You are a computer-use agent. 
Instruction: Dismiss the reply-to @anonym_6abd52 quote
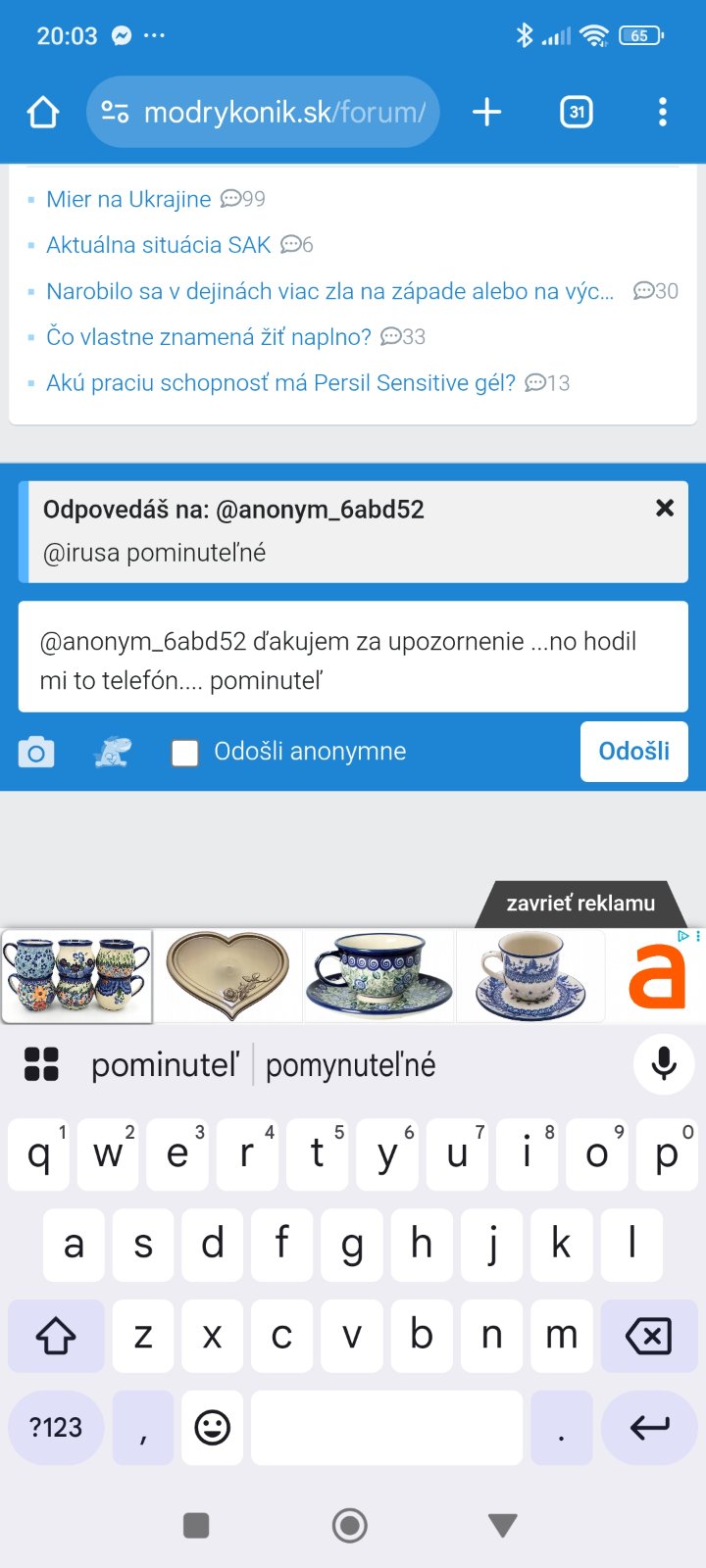(x=665, y=508)
